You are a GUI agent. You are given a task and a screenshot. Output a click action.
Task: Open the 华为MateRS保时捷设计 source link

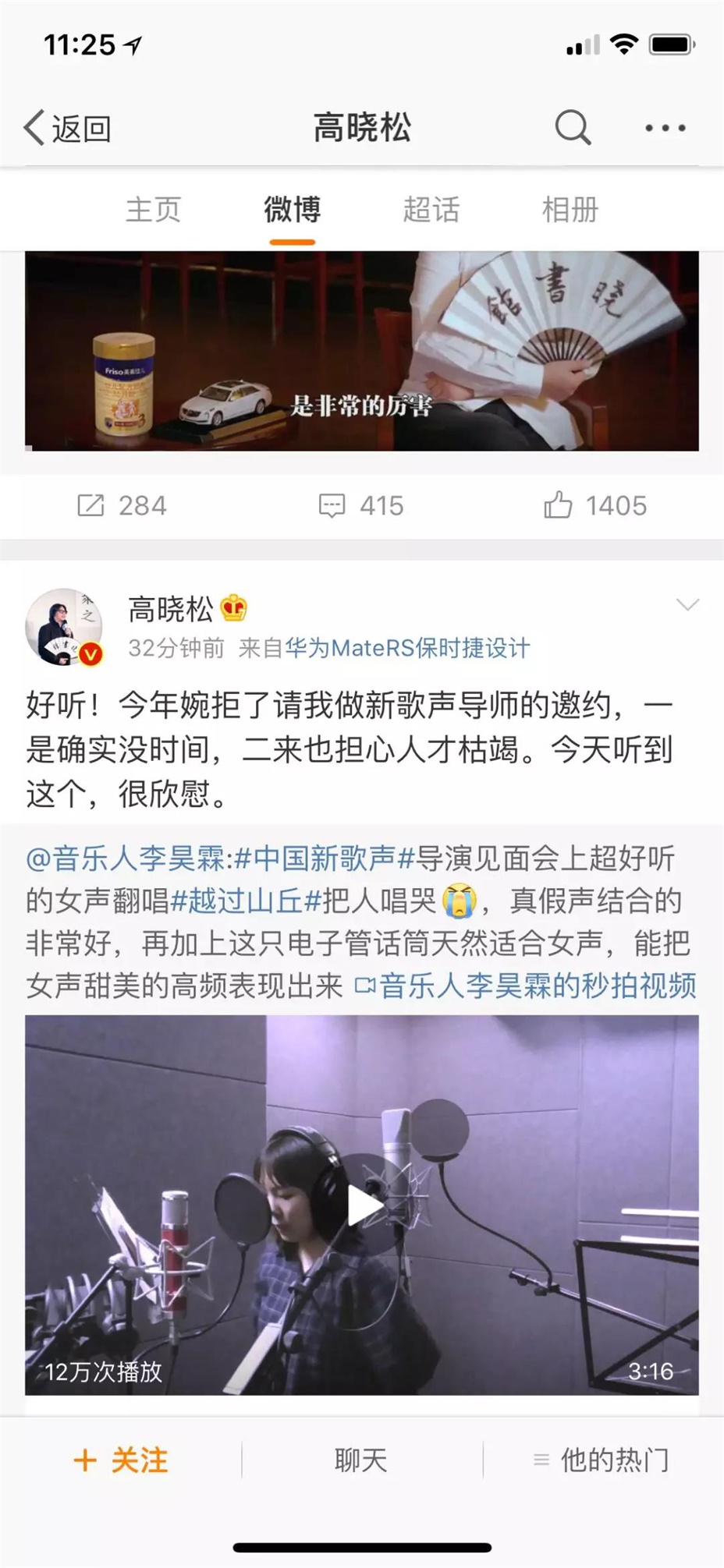(x=406, y=648)
